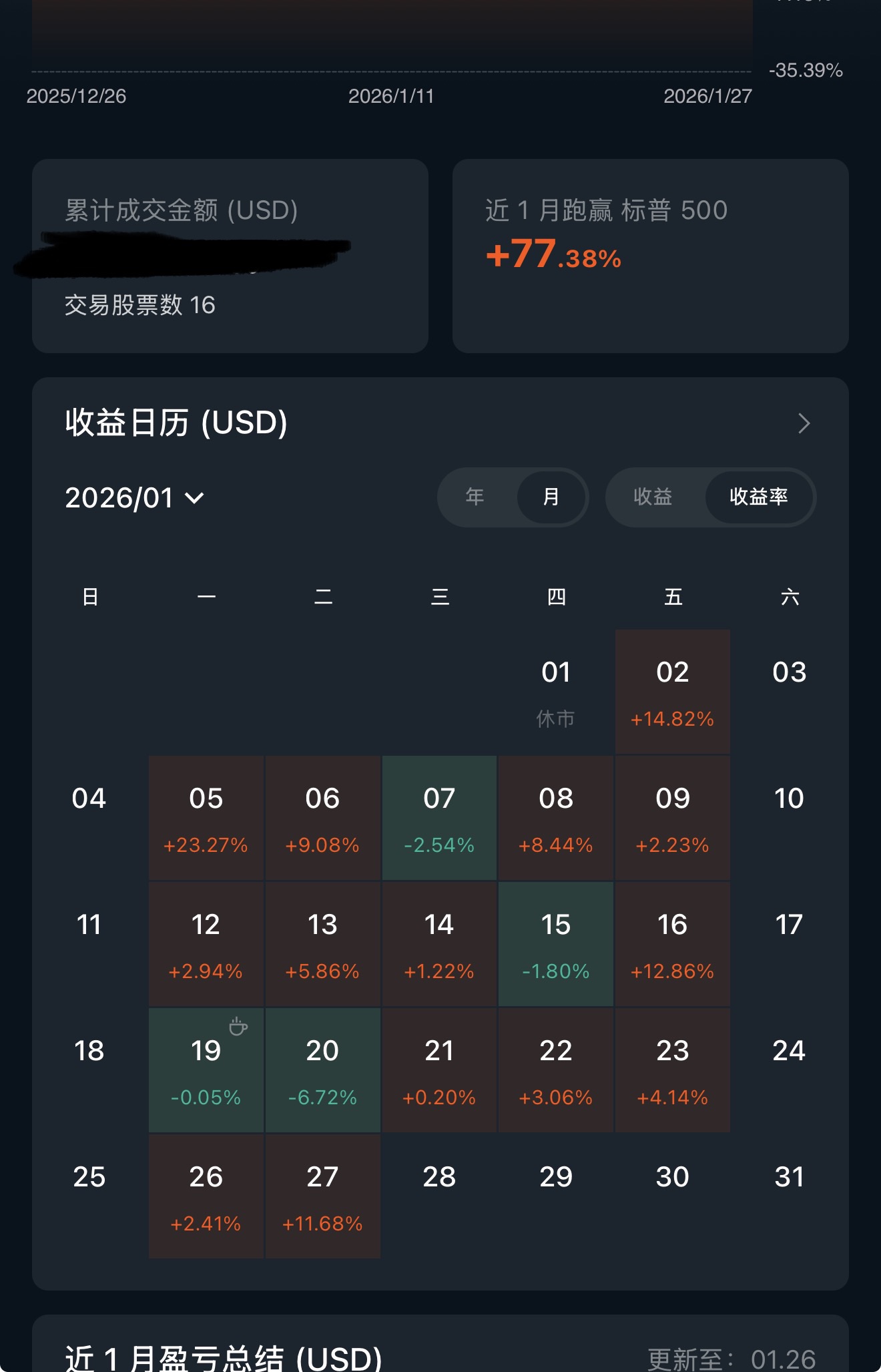Image resolution: width=881 pixels, height=1372 pixels.
Task: View day 23 showing +4.14%
Action: click(x=672, y=1070)
